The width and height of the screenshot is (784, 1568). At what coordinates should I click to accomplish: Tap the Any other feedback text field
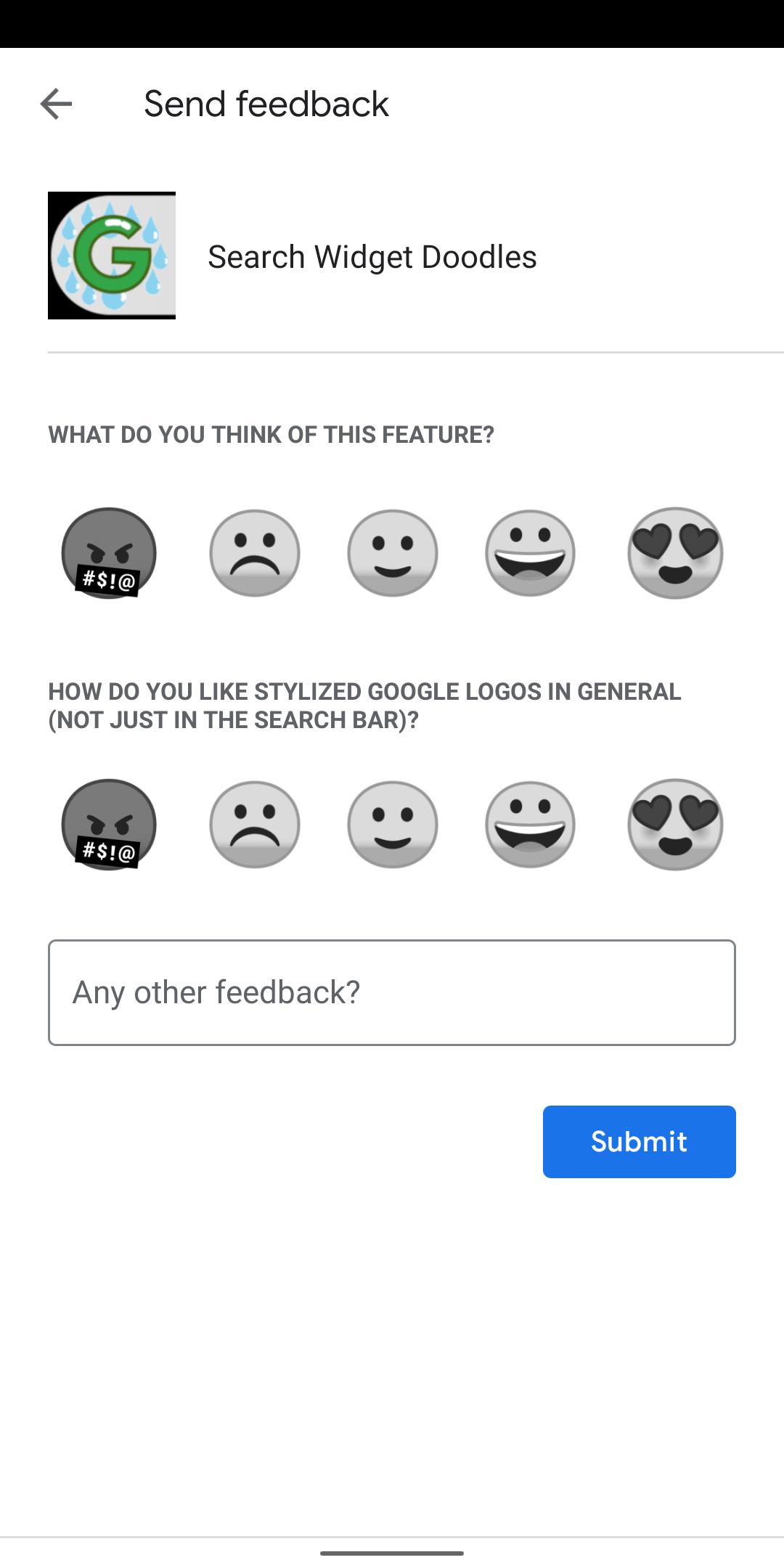pos(392,991)
